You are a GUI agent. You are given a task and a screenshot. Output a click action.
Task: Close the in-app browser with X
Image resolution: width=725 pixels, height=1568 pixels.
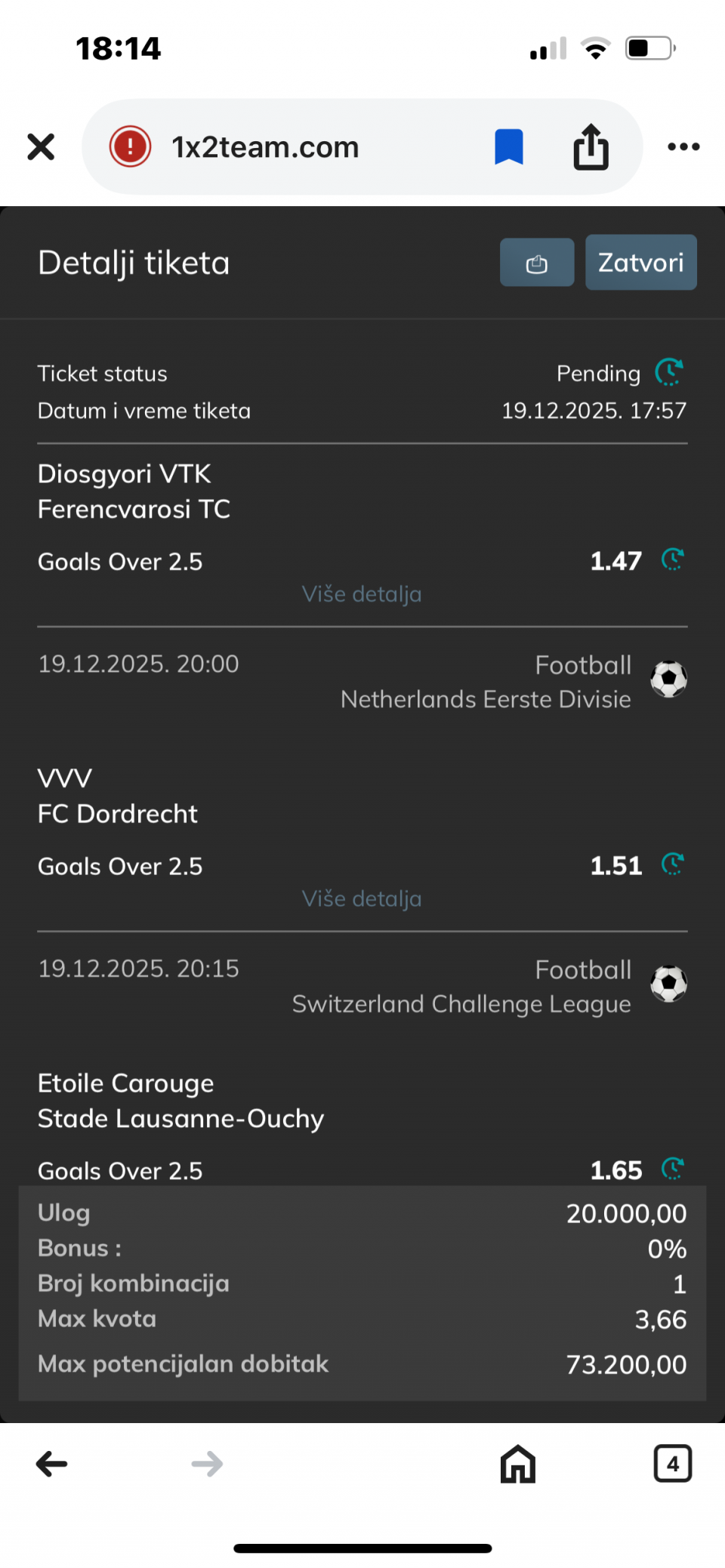pyautogui.click(x=41, y=146)
